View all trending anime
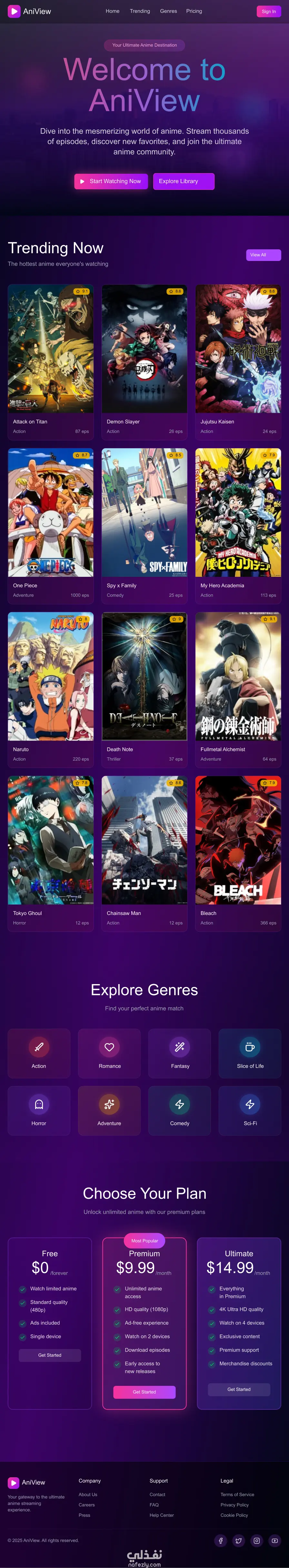 263,255
